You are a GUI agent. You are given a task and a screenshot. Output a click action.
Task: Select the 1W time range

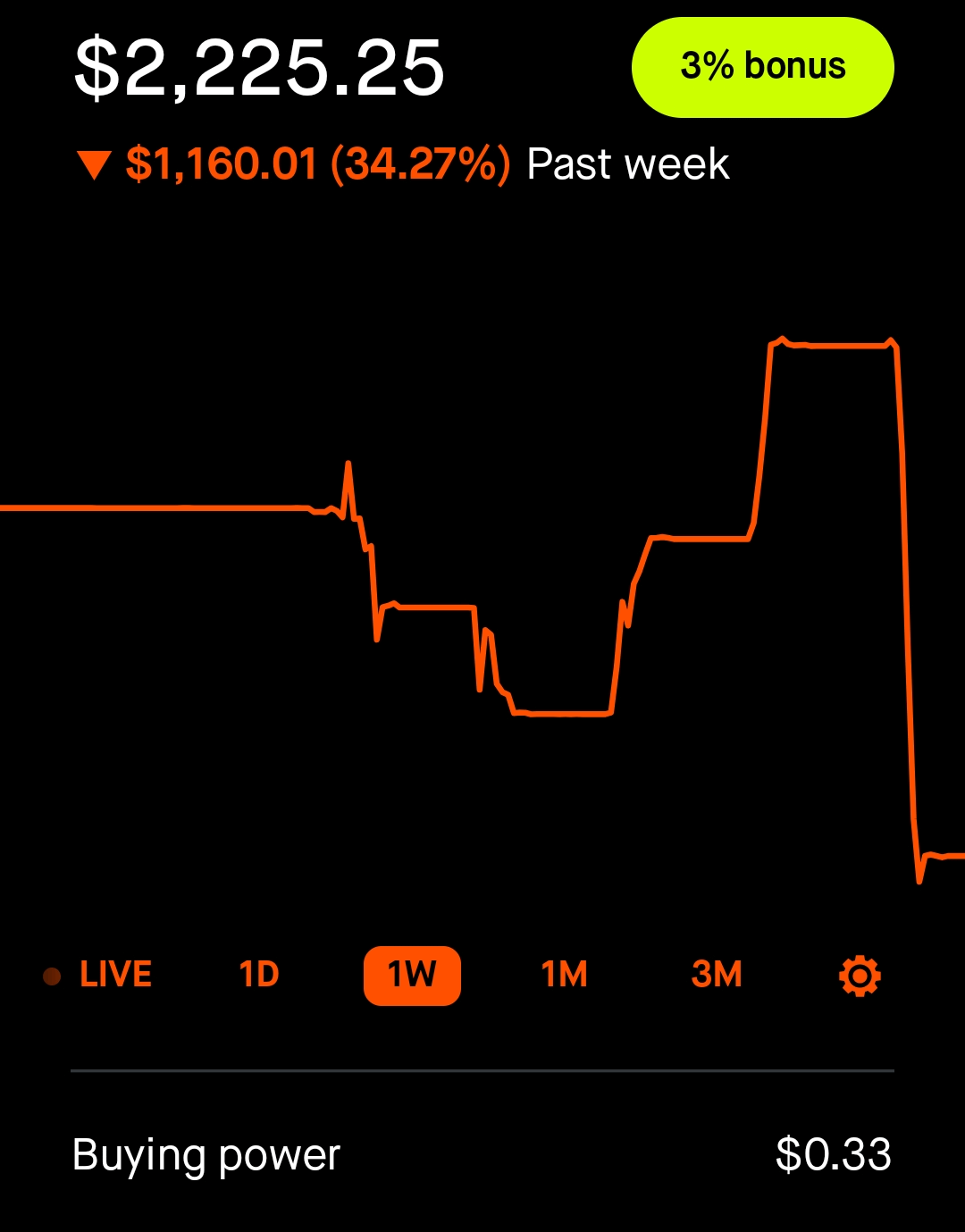412,975
